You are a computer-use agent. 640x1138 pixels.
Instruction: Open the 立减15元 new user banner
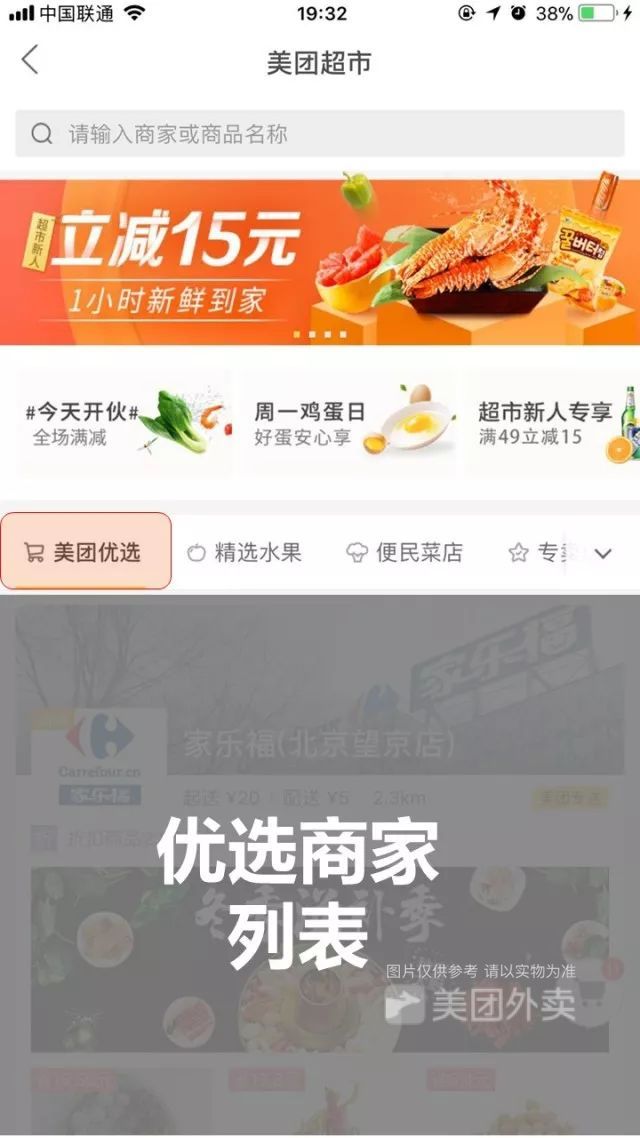coord(320,262)
